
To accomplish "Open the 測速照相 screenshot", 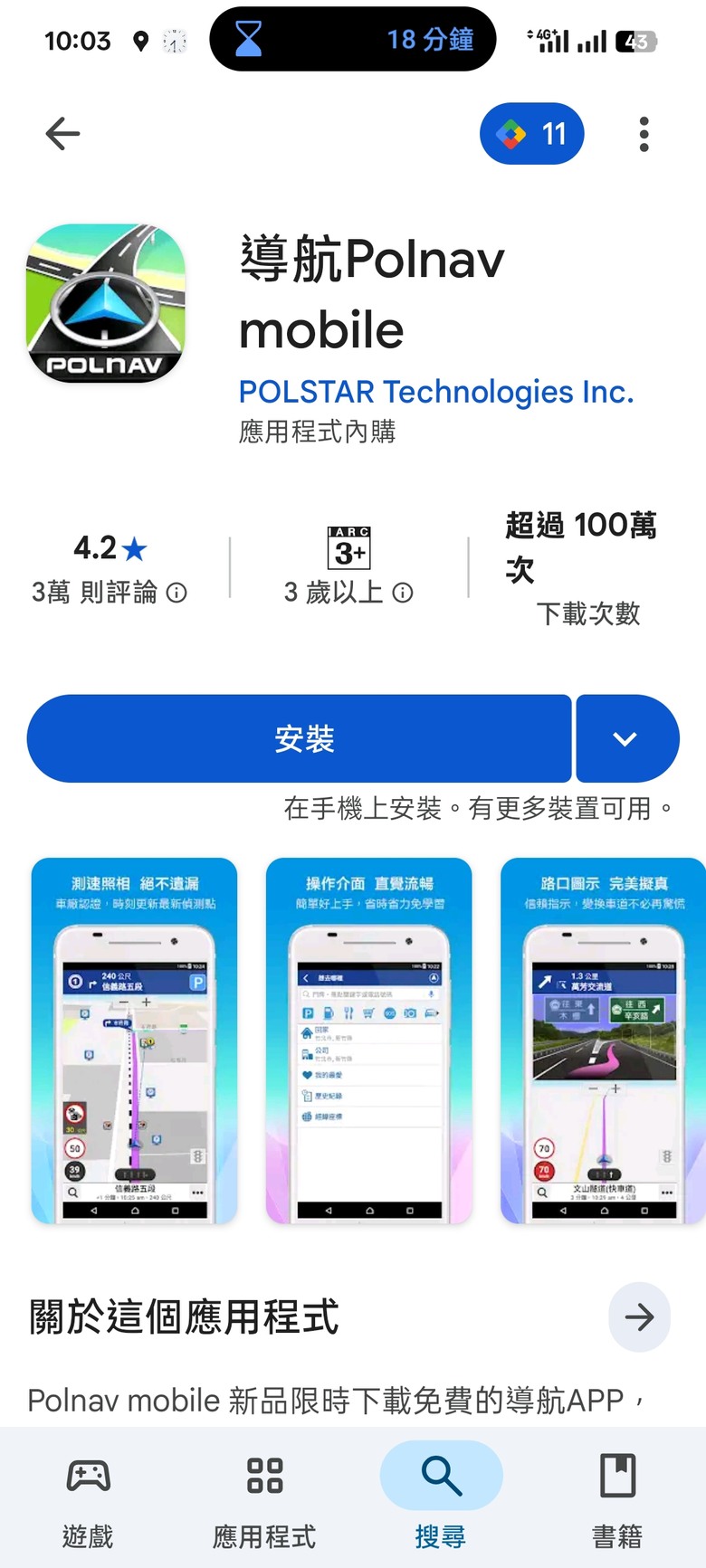I will tap(134, 1041).
